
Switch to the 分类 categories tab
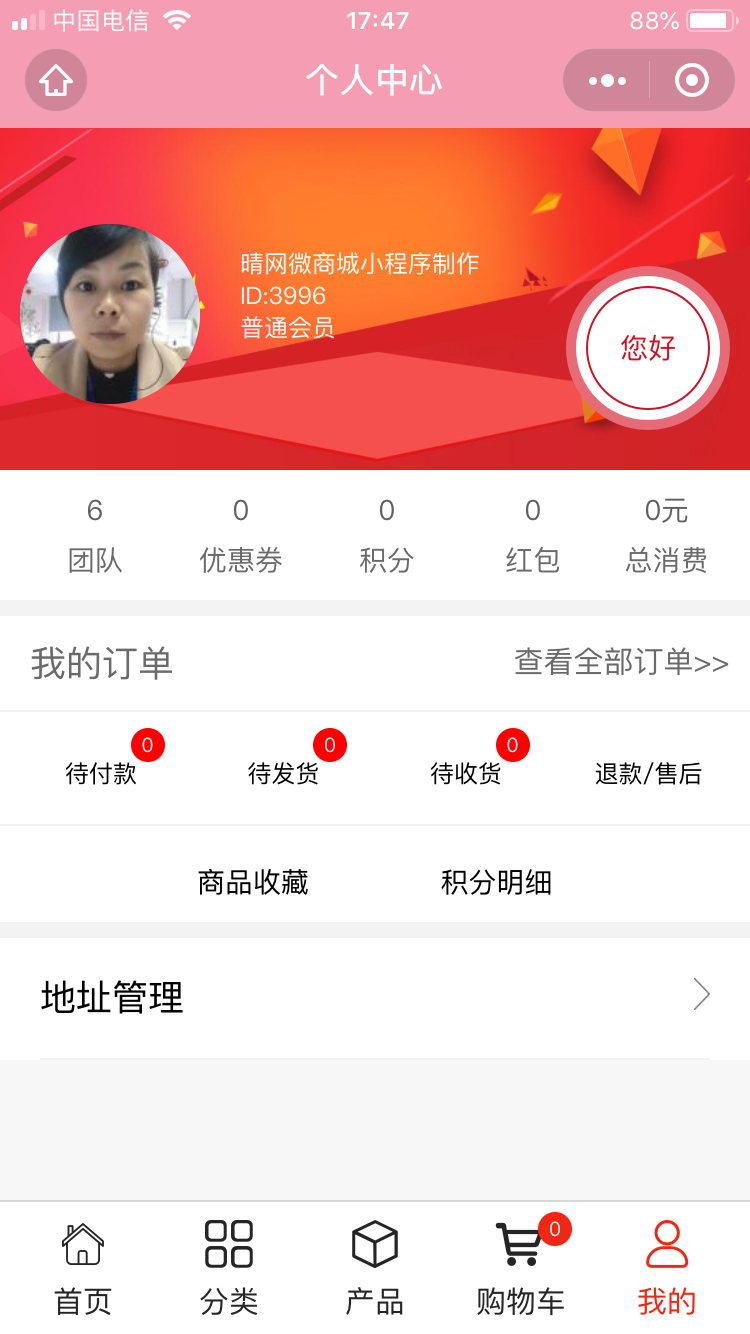229,1268
